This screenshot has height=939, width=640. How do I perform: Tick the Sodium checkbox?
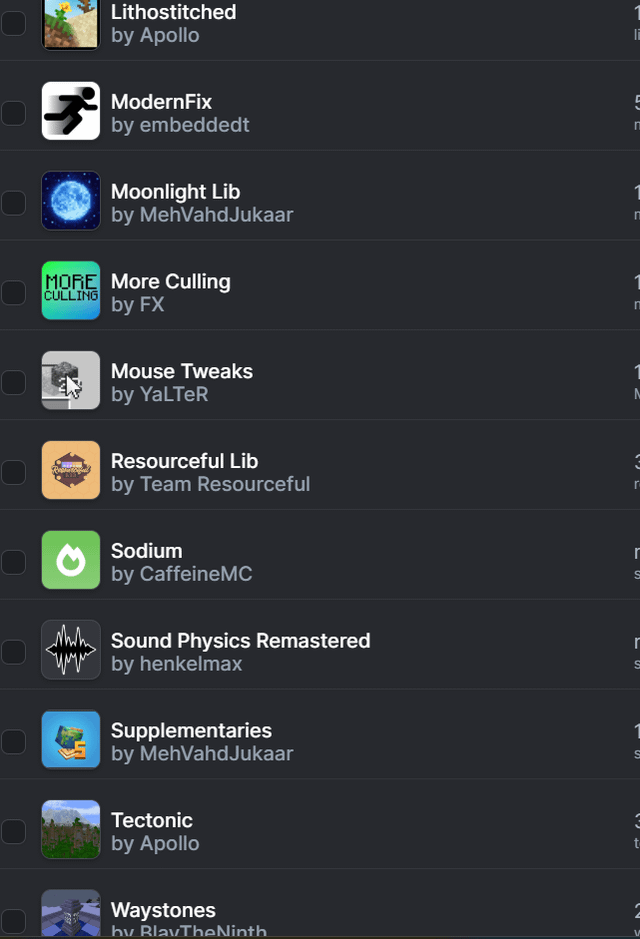(13, 561)
